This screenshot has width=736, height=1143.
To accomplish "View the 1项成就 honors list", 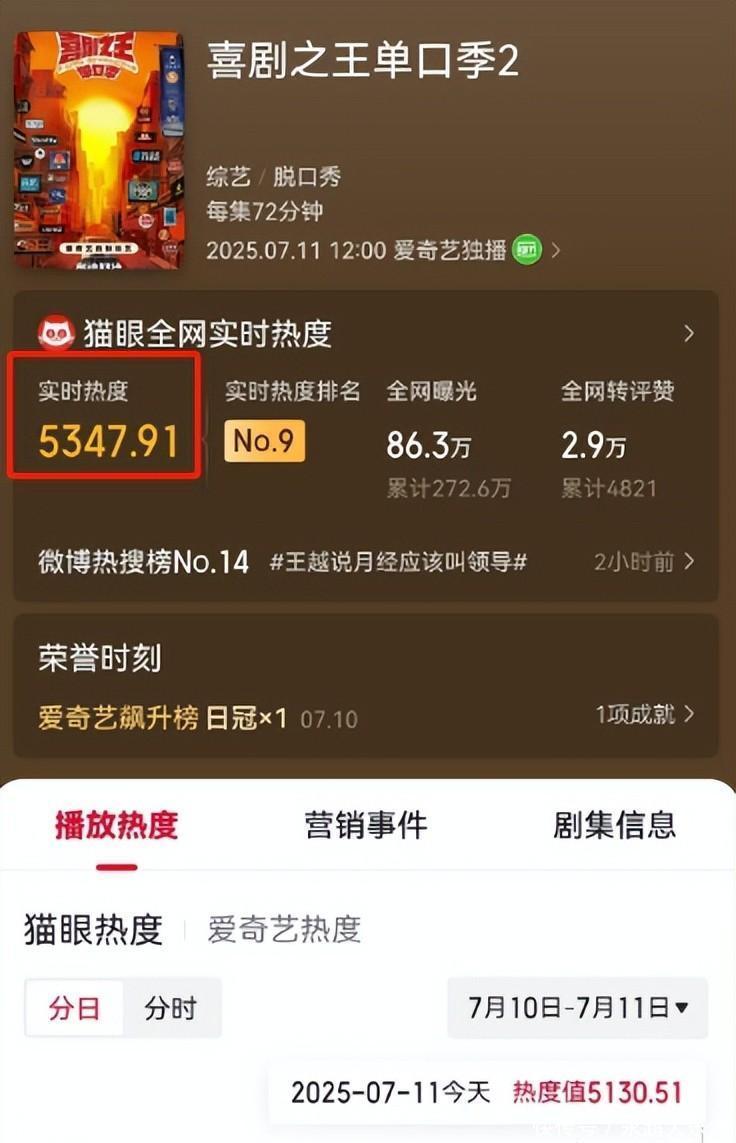I will point(644,715).
